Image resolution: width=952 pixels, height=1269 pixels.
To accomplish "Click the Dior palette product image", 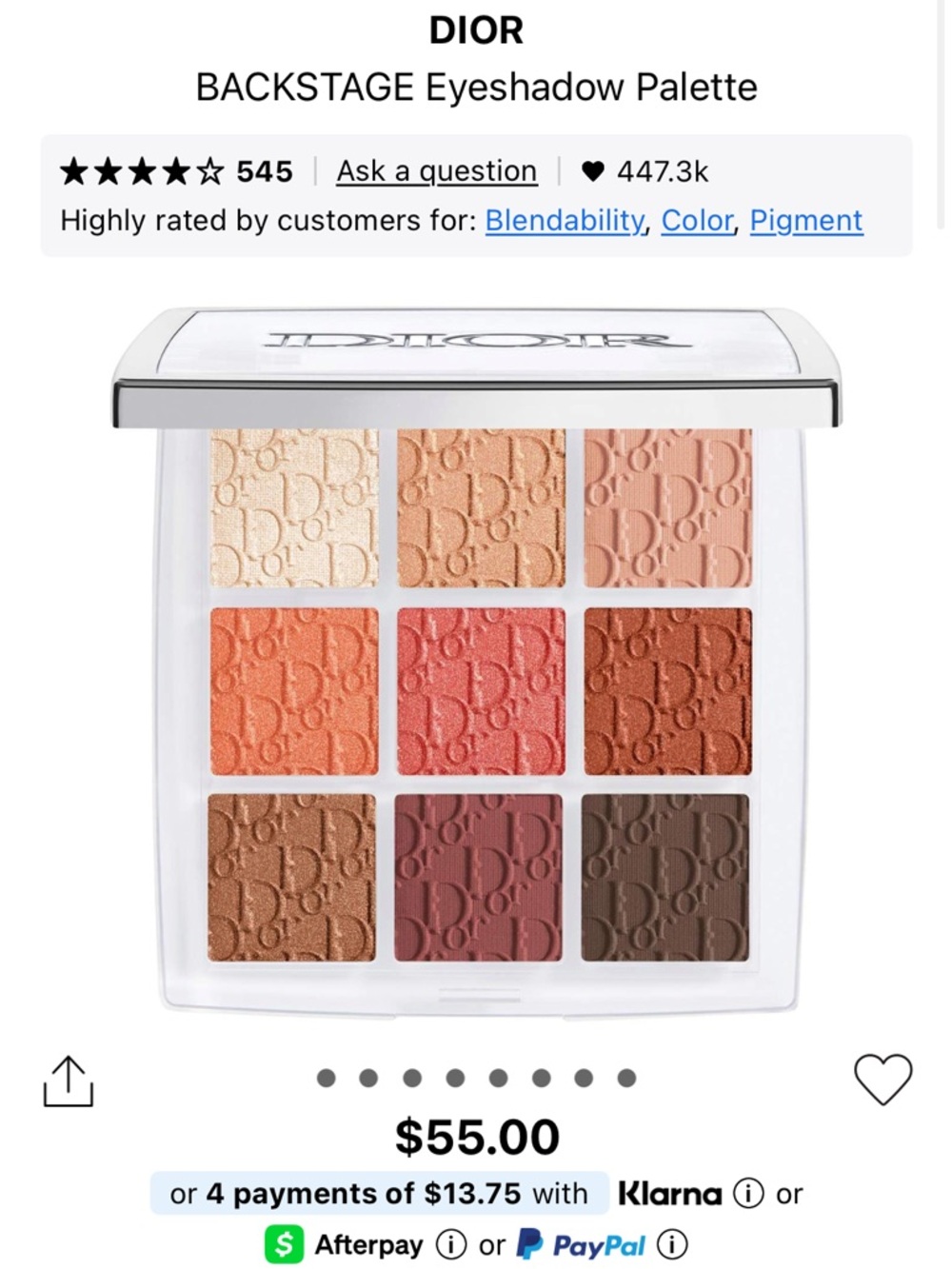I will 476,666.
